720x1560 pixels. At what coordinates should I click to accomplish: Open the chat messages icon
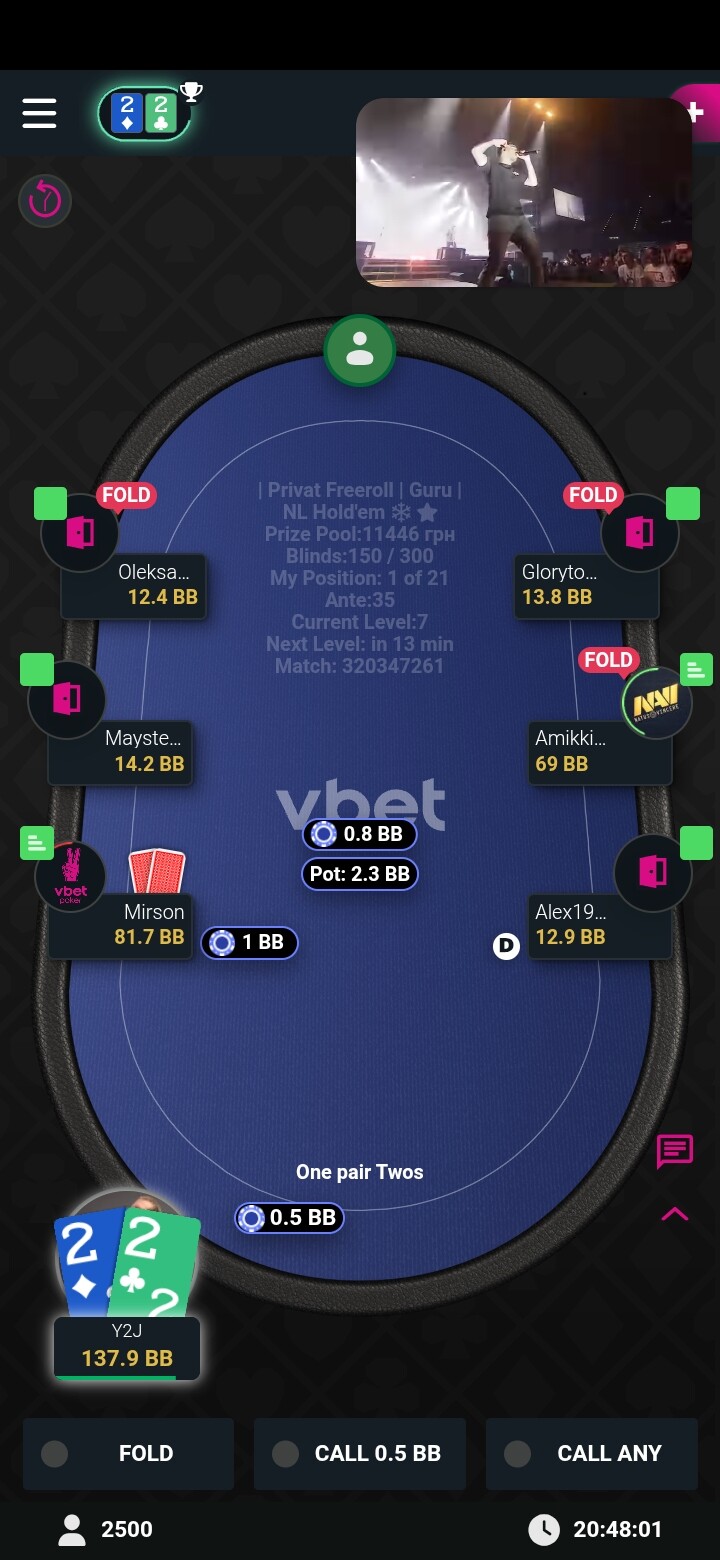674,1151
